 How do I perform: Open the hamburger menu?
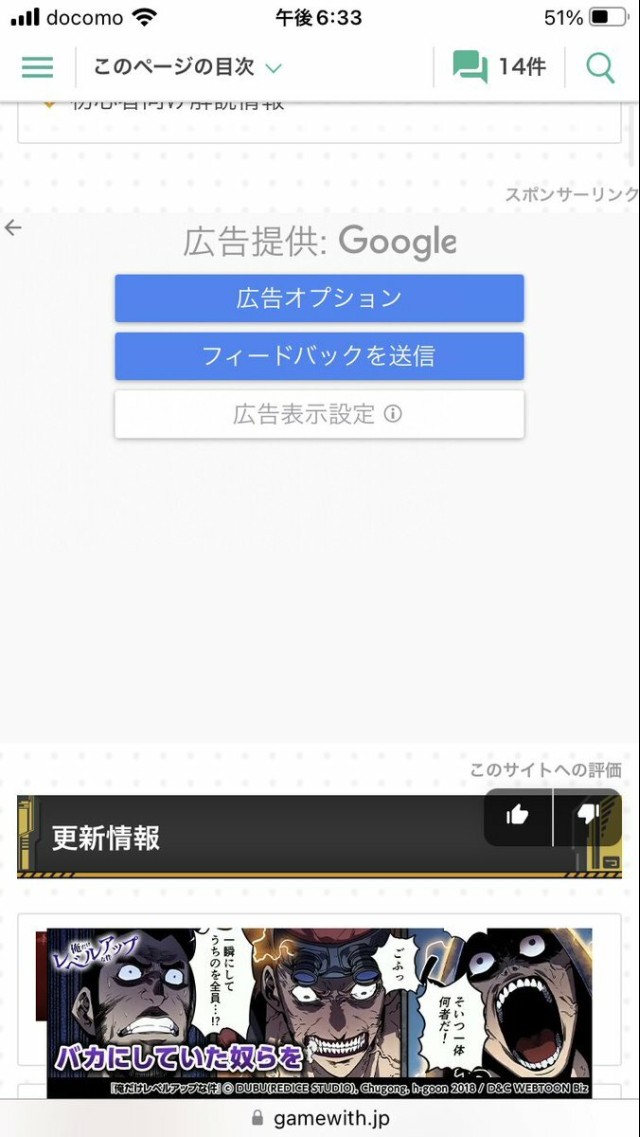click(x=37, y=67)
